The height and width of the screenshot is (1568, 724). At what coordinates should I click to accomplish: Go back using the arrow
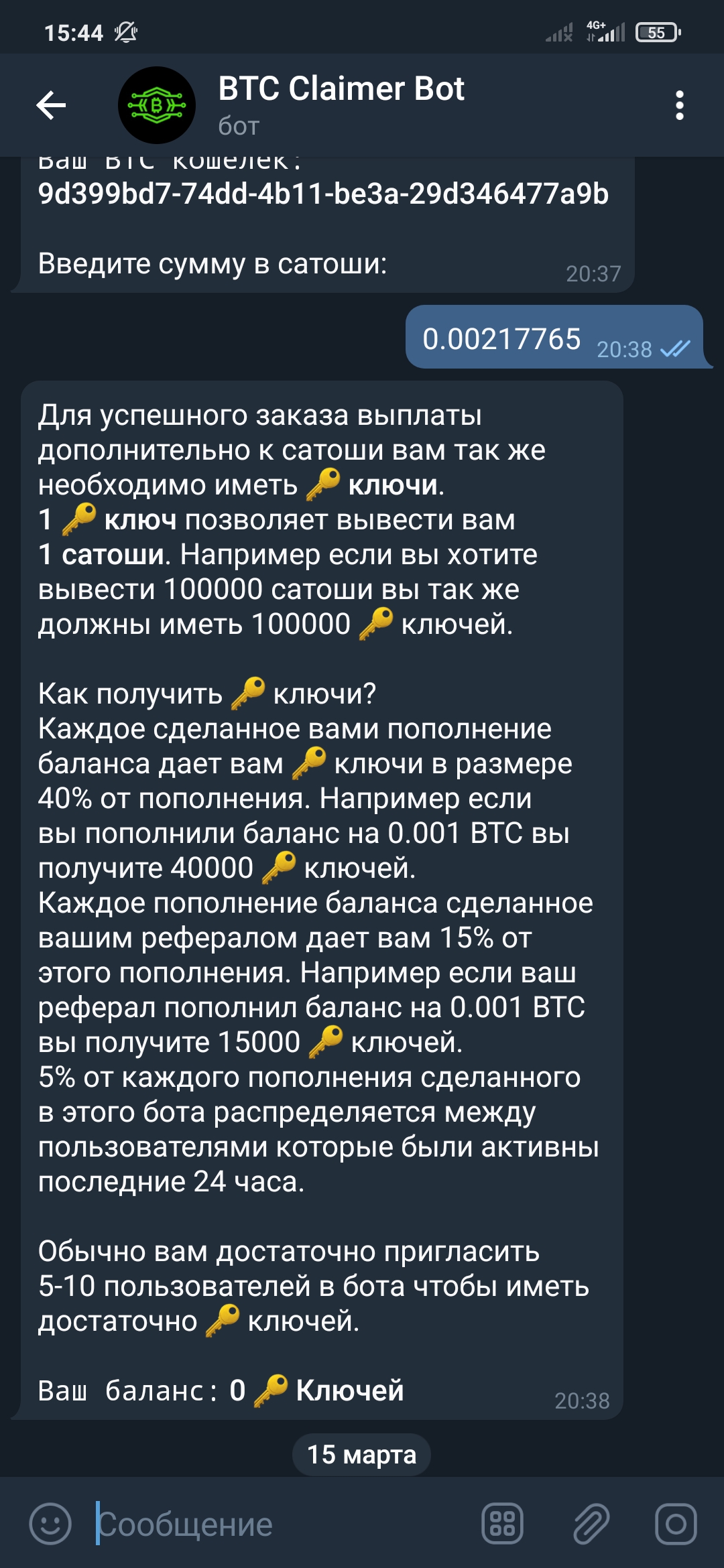(51, 105)
